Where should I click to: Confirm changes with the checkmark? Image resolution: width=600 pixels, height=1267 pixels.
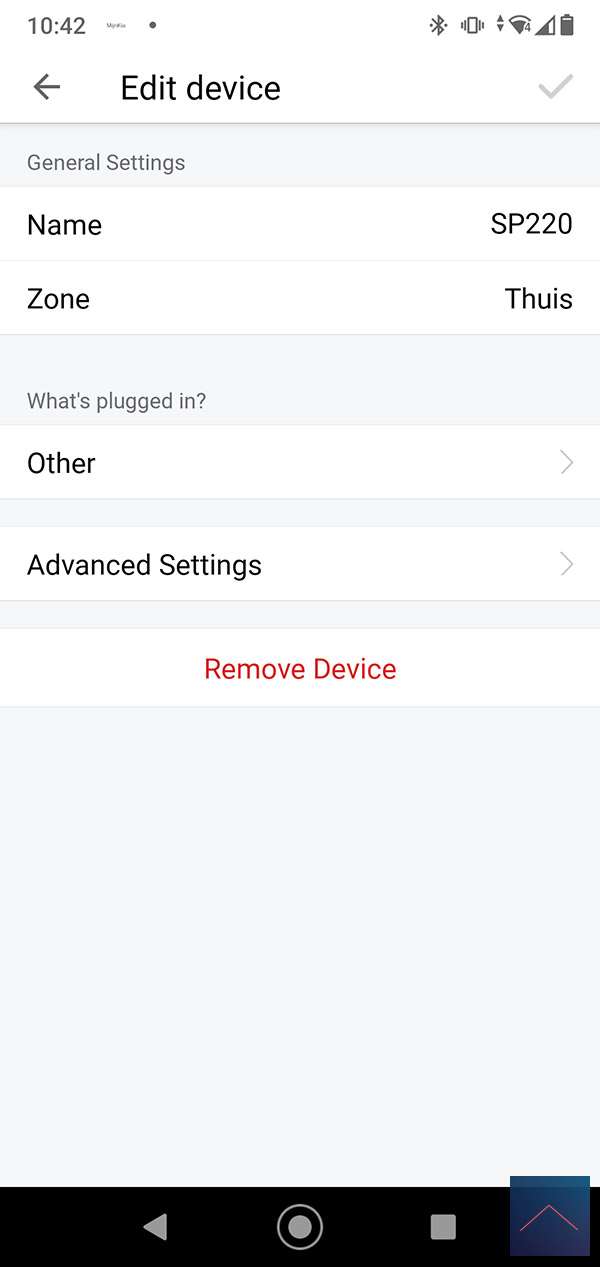pyautogui.click(x=555, y=88)
